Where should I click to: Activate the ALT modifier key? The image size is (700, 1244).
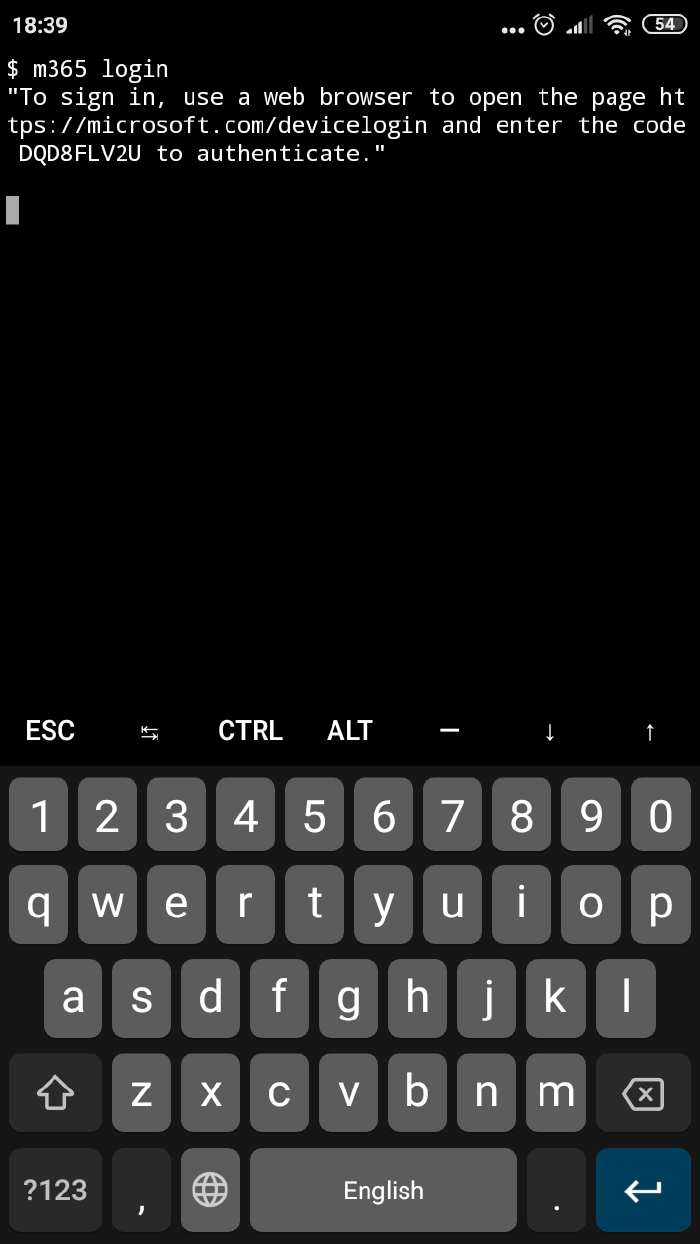coord(350,731)
